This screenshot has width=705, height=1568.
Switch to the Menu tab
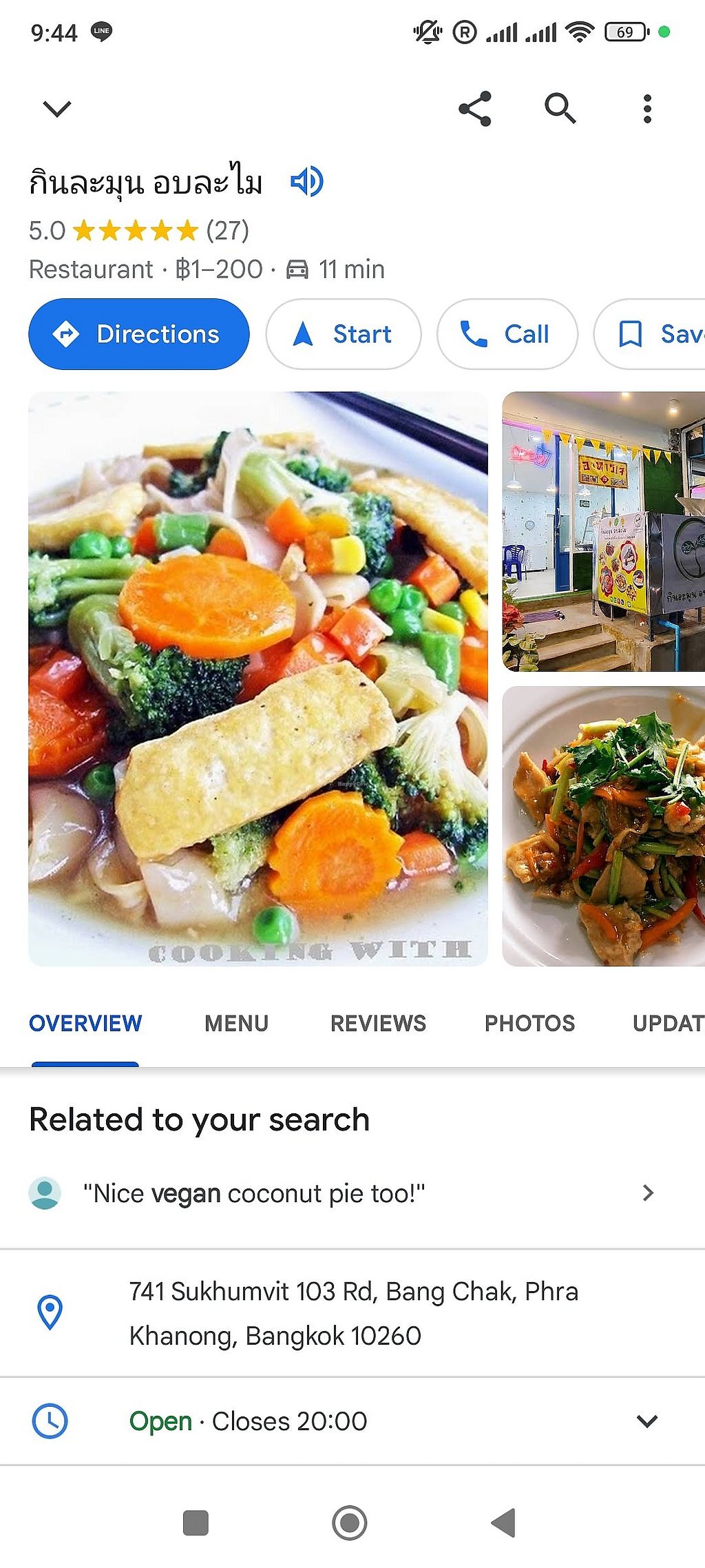(x=236, y=1023)
